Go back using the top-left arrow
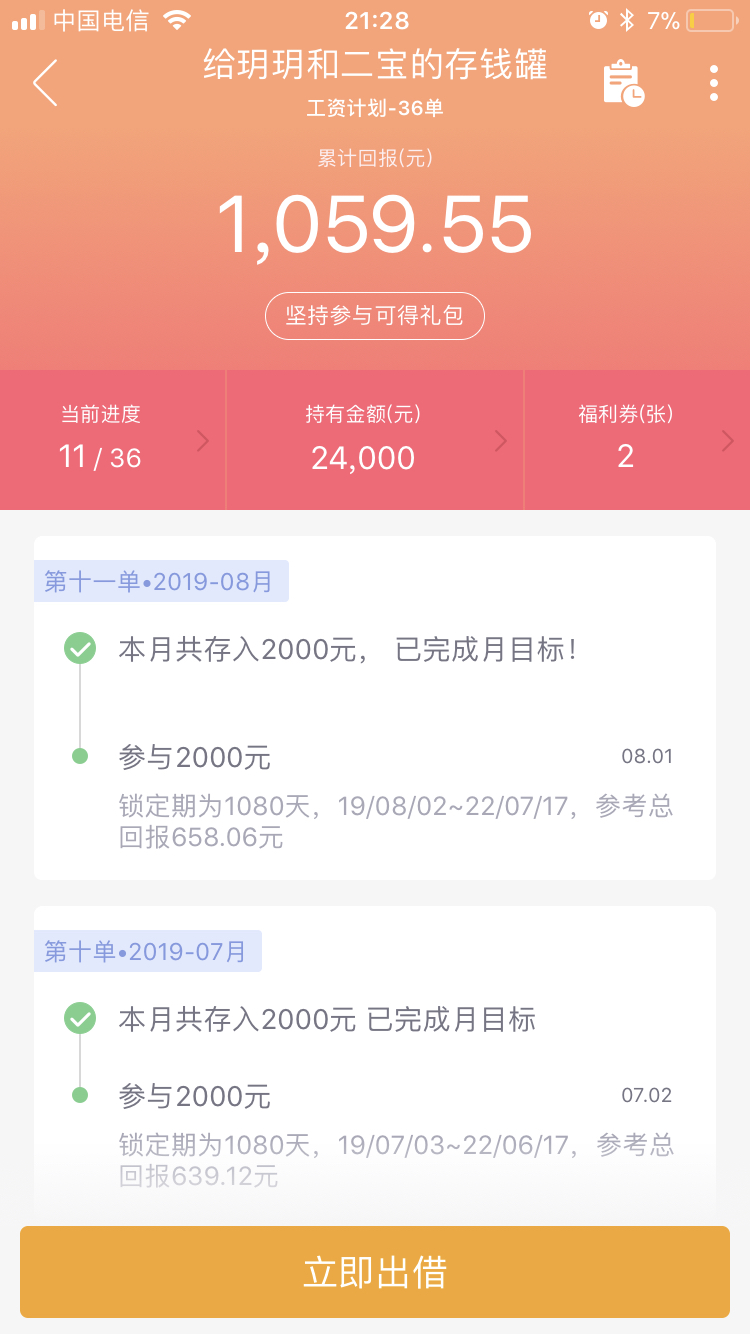750x1334 pixels. tap(45, 83)
